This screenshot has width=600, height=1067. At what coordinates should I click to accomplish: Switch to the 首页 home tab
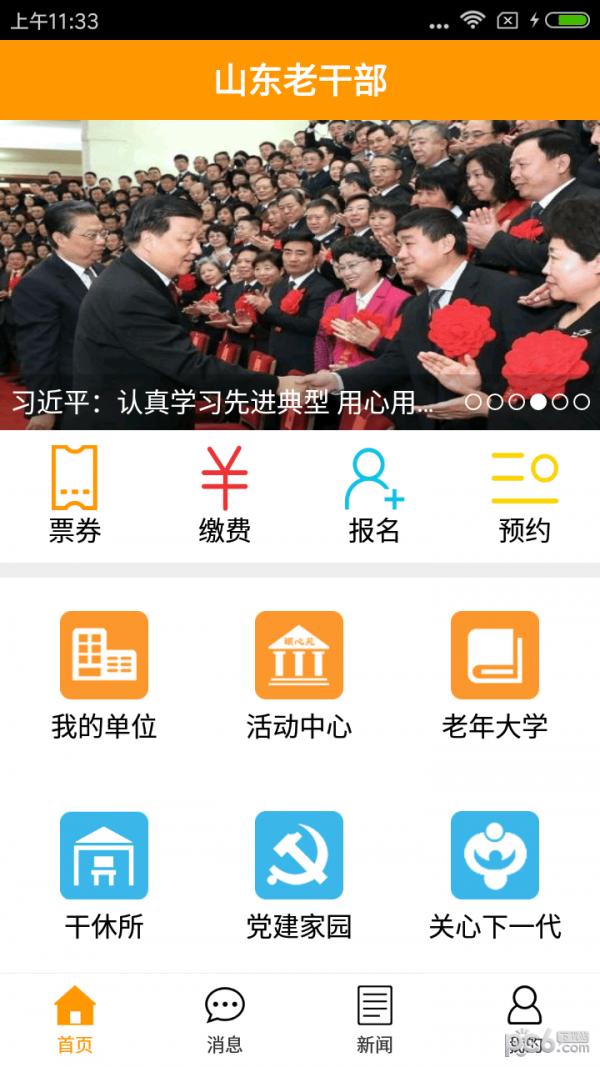(x=75, y=1020)
